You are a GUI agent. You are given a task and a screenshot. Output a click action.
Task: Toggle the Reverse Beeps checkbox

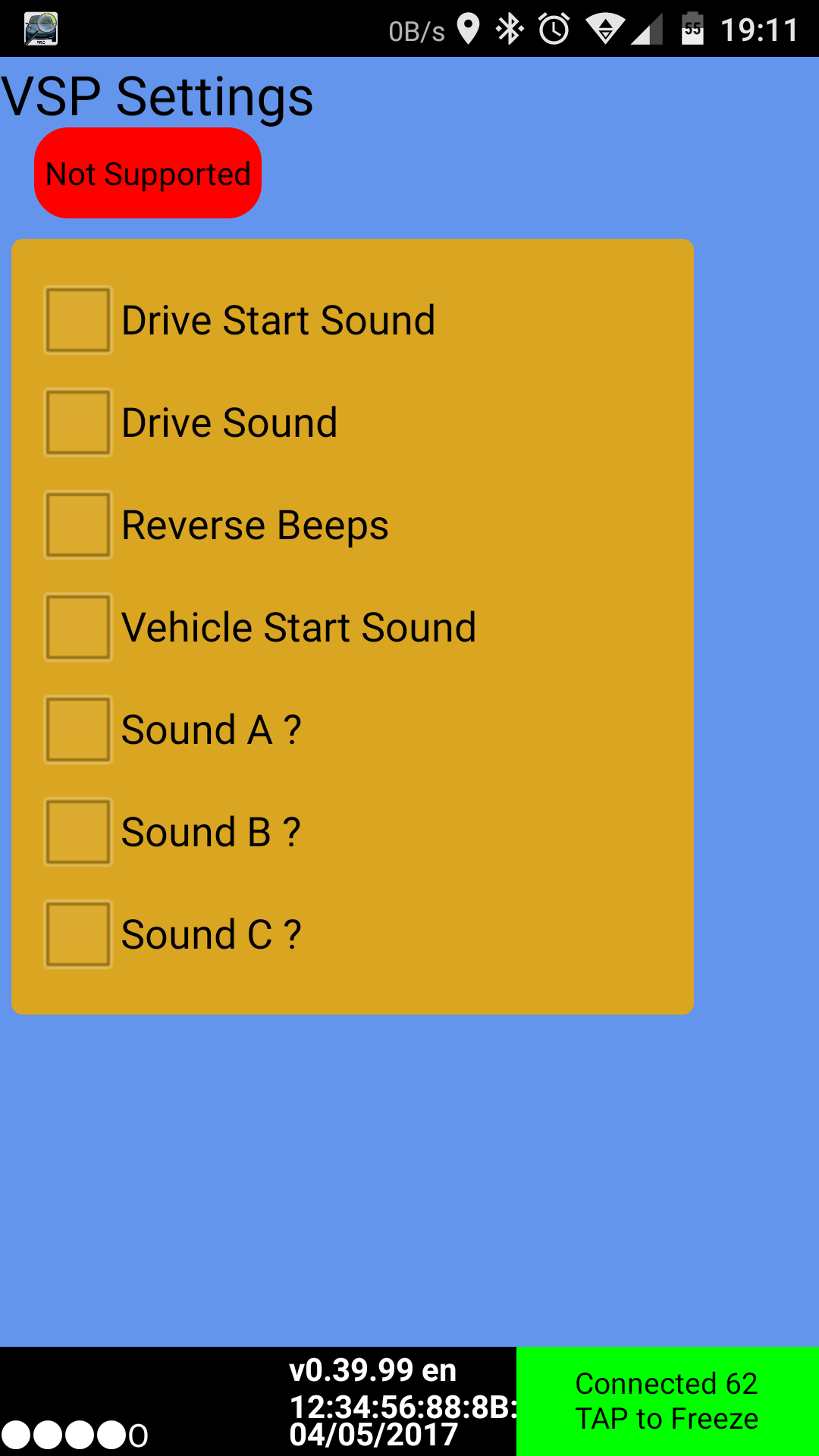tap(78, 525)
